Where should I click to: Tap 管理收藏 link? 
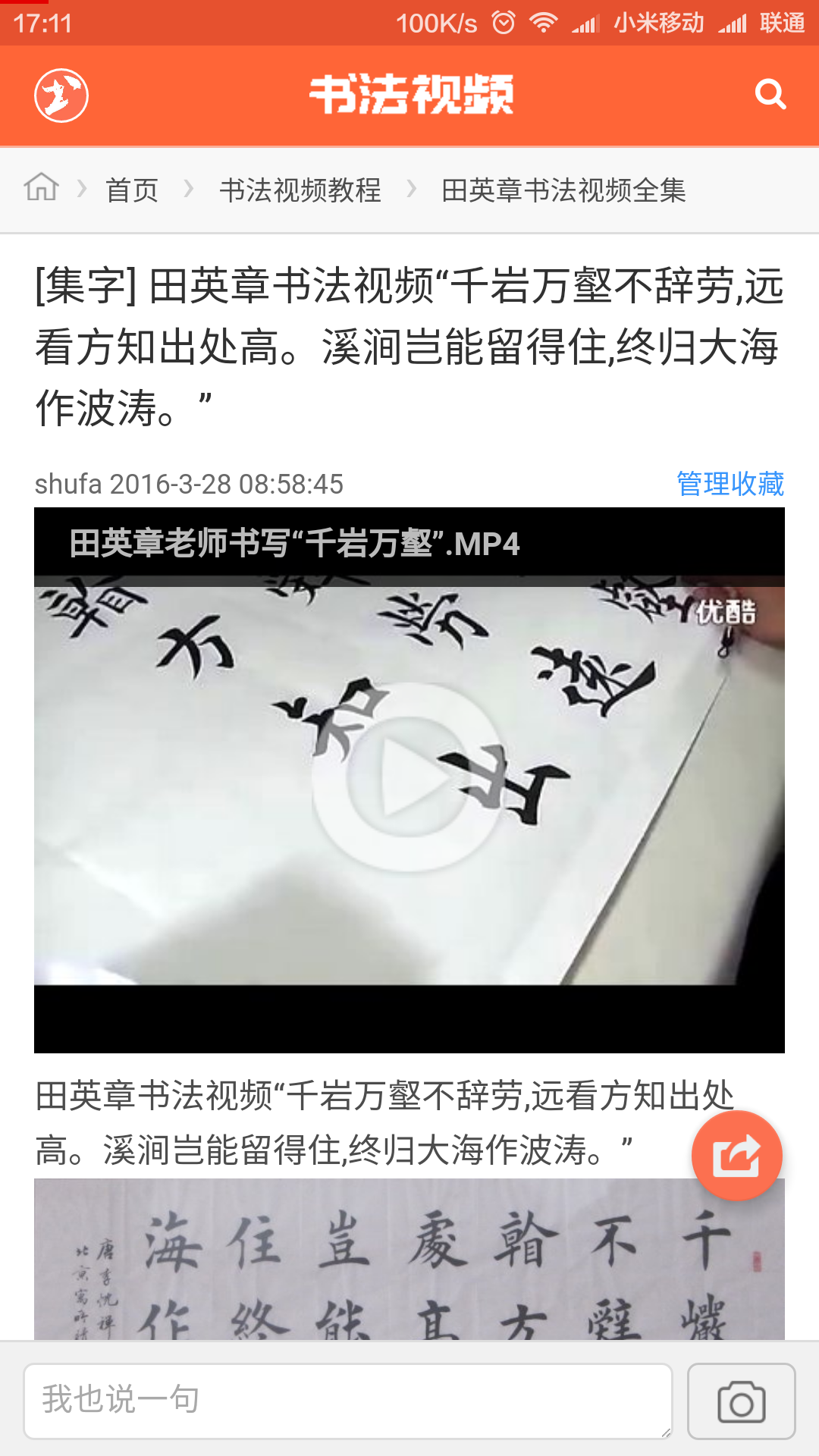pos(730,484)
